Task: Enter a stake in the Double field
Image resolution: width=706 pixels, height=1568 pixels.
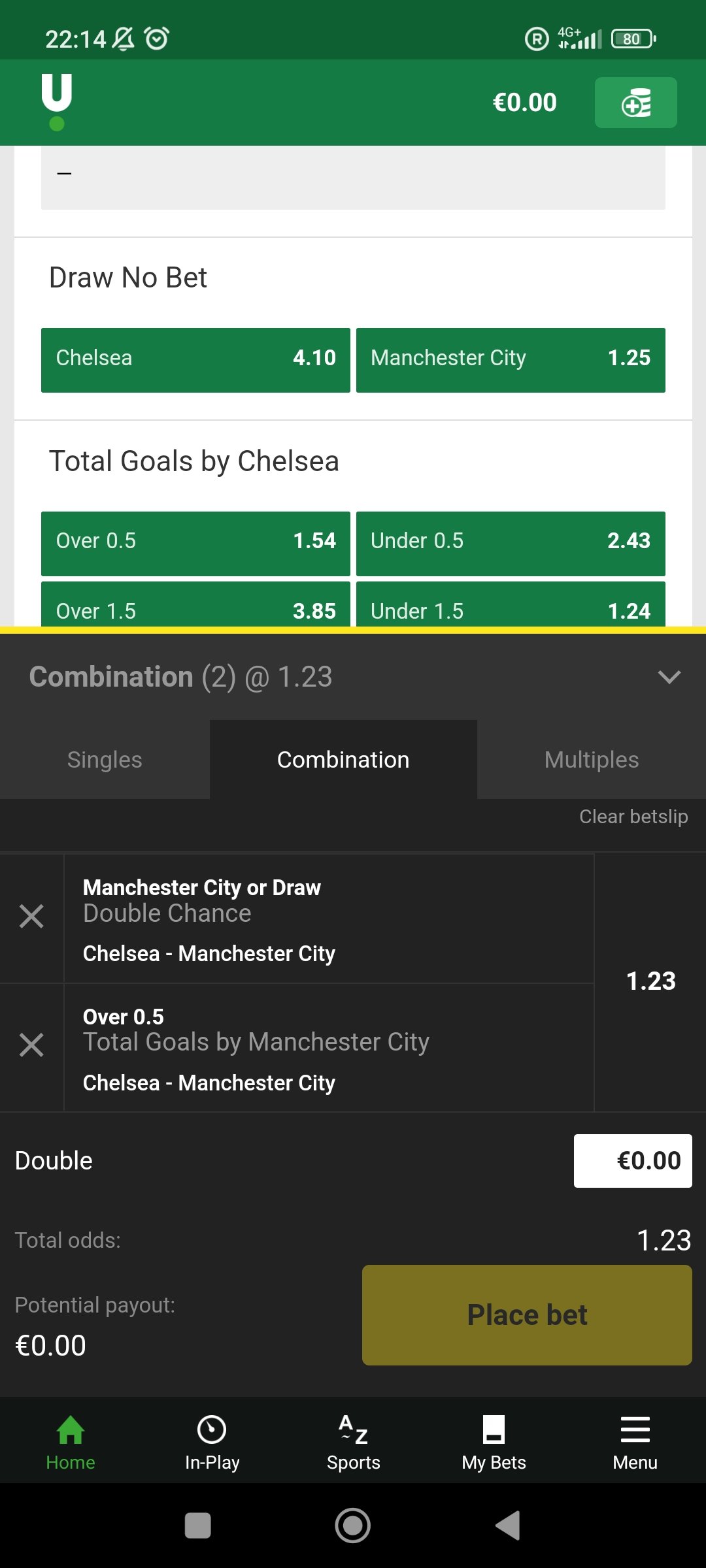Action: coord(633,1161)
